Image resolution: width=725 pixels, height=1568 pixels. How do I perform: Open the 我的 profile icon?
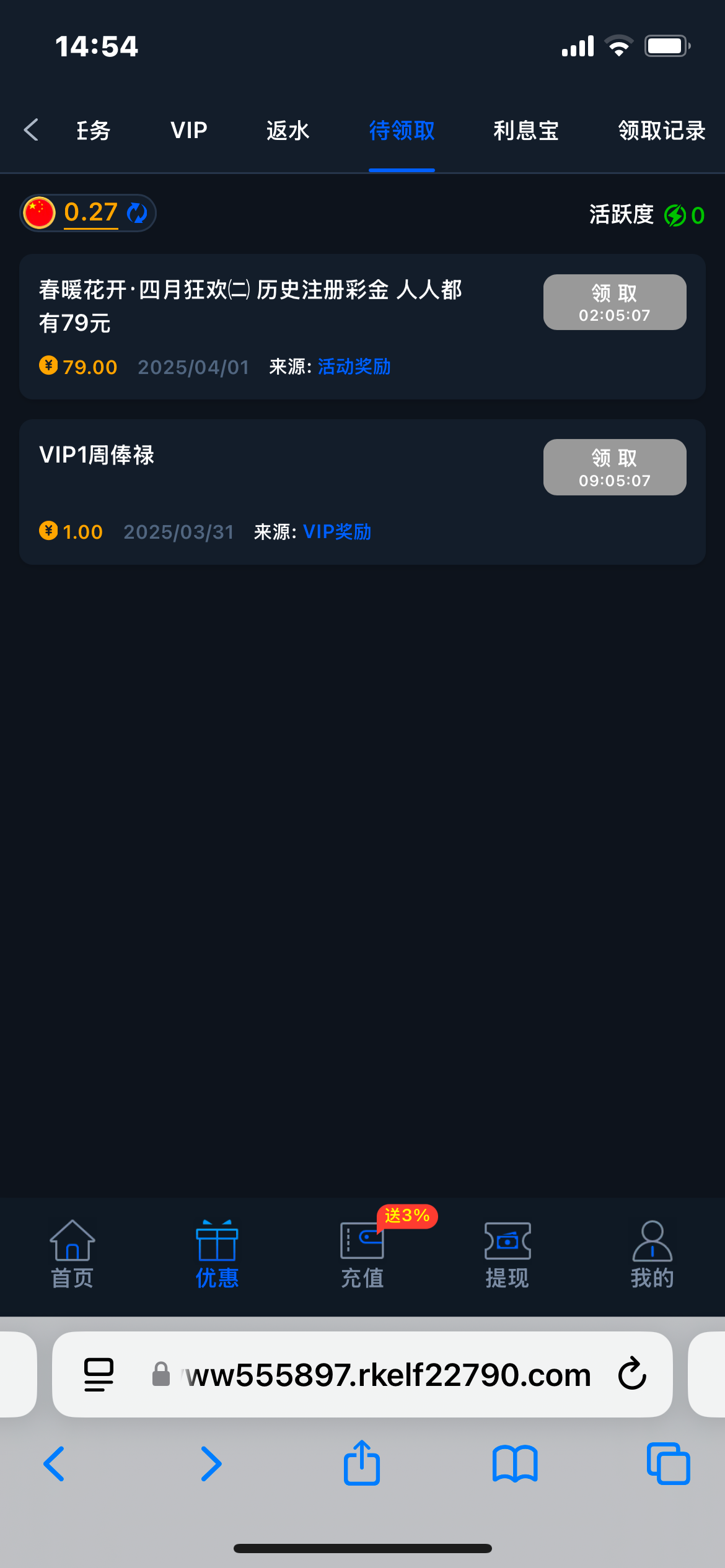click(x=651, y=1252)
